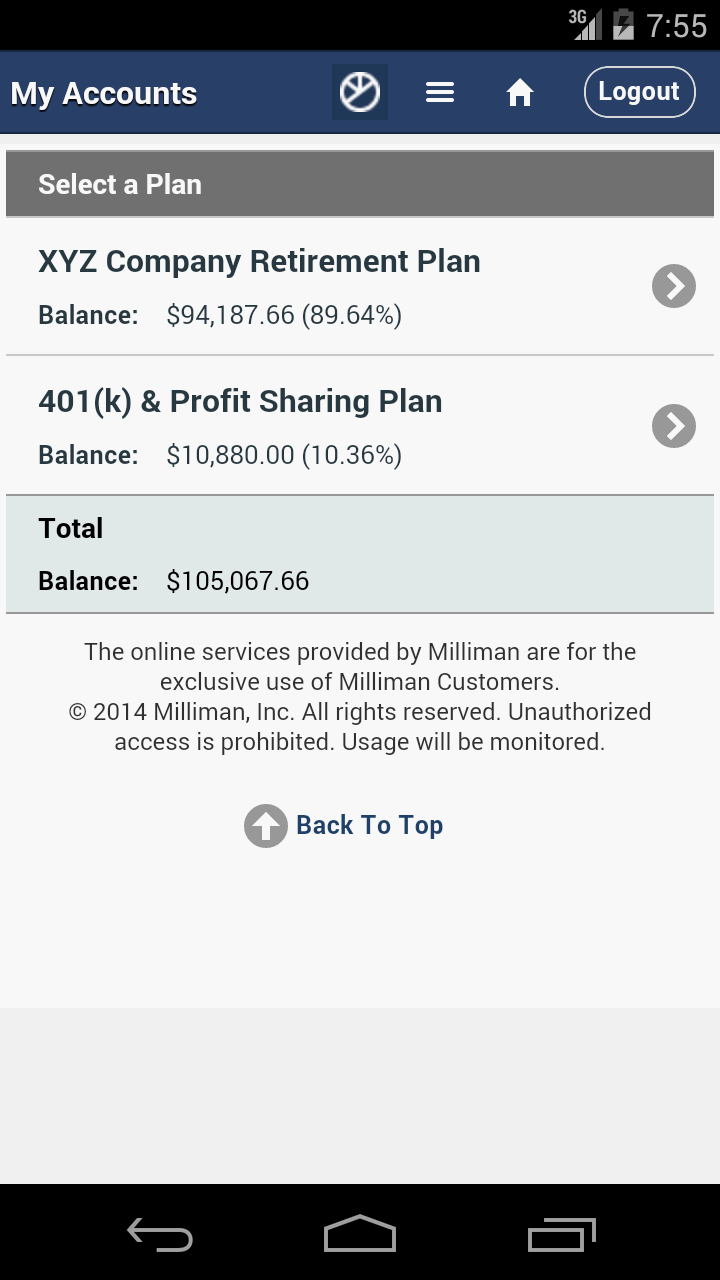Click the Back To Top link text
This screenshot has width=720, height=1280.
(370, 825)
